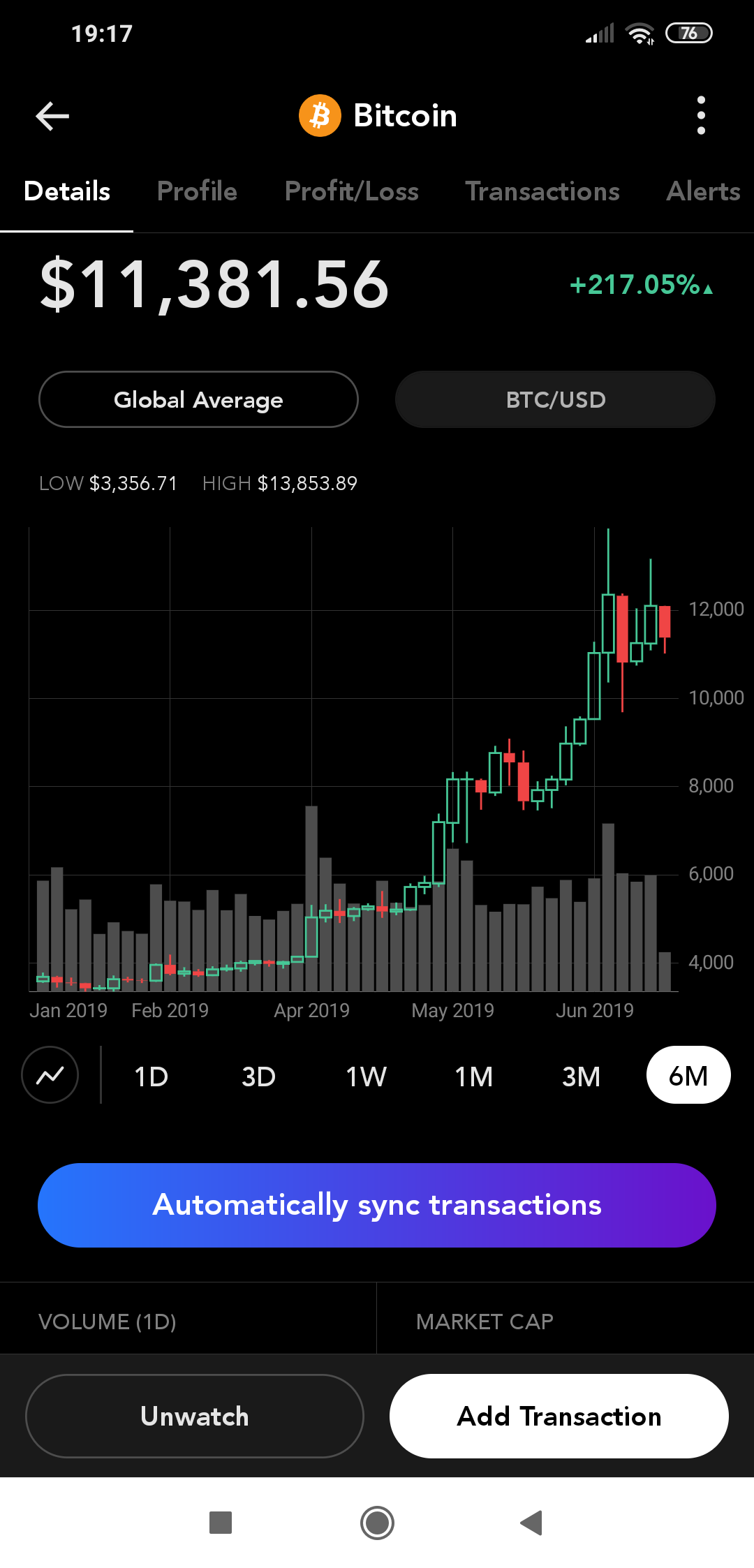The image size is (754, 1568).
Task: Open the Profit/Loss tab
Action: (x=351, y=191)
